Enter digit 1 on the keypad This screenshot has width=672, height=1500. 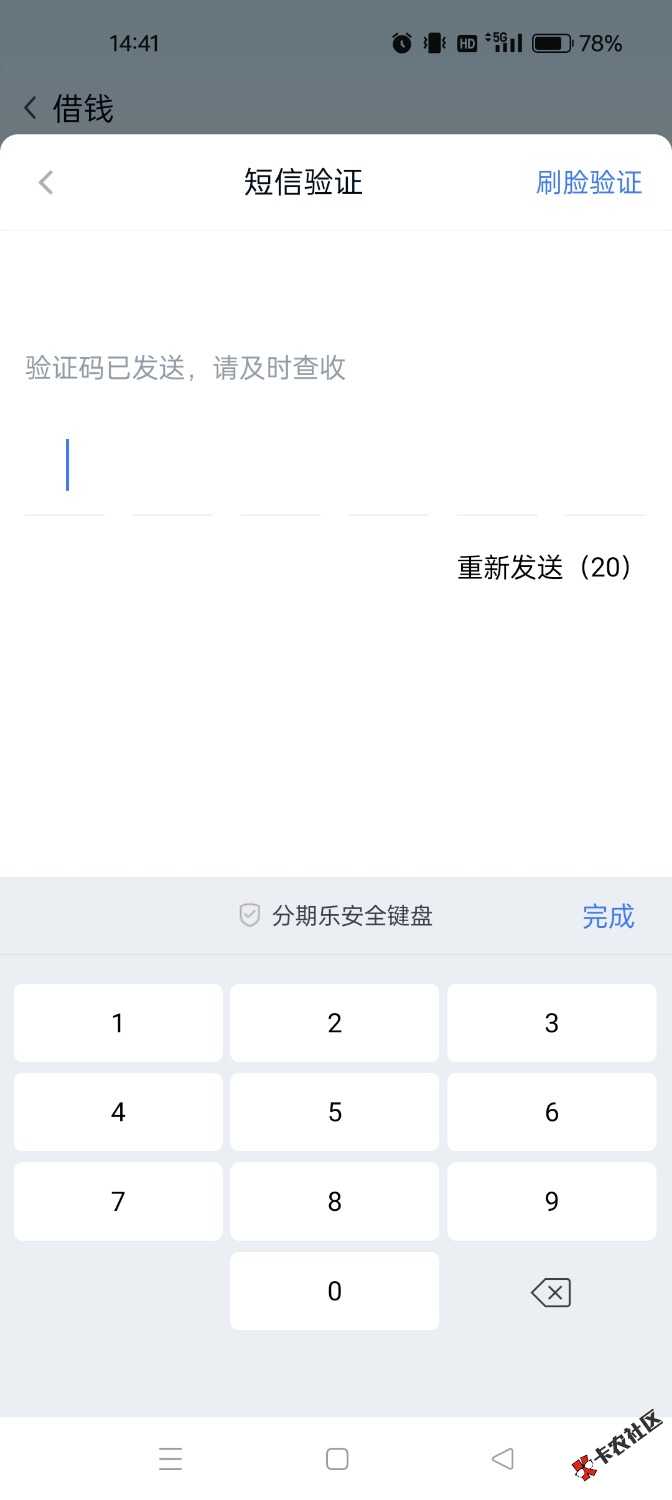click(118, 1023)
